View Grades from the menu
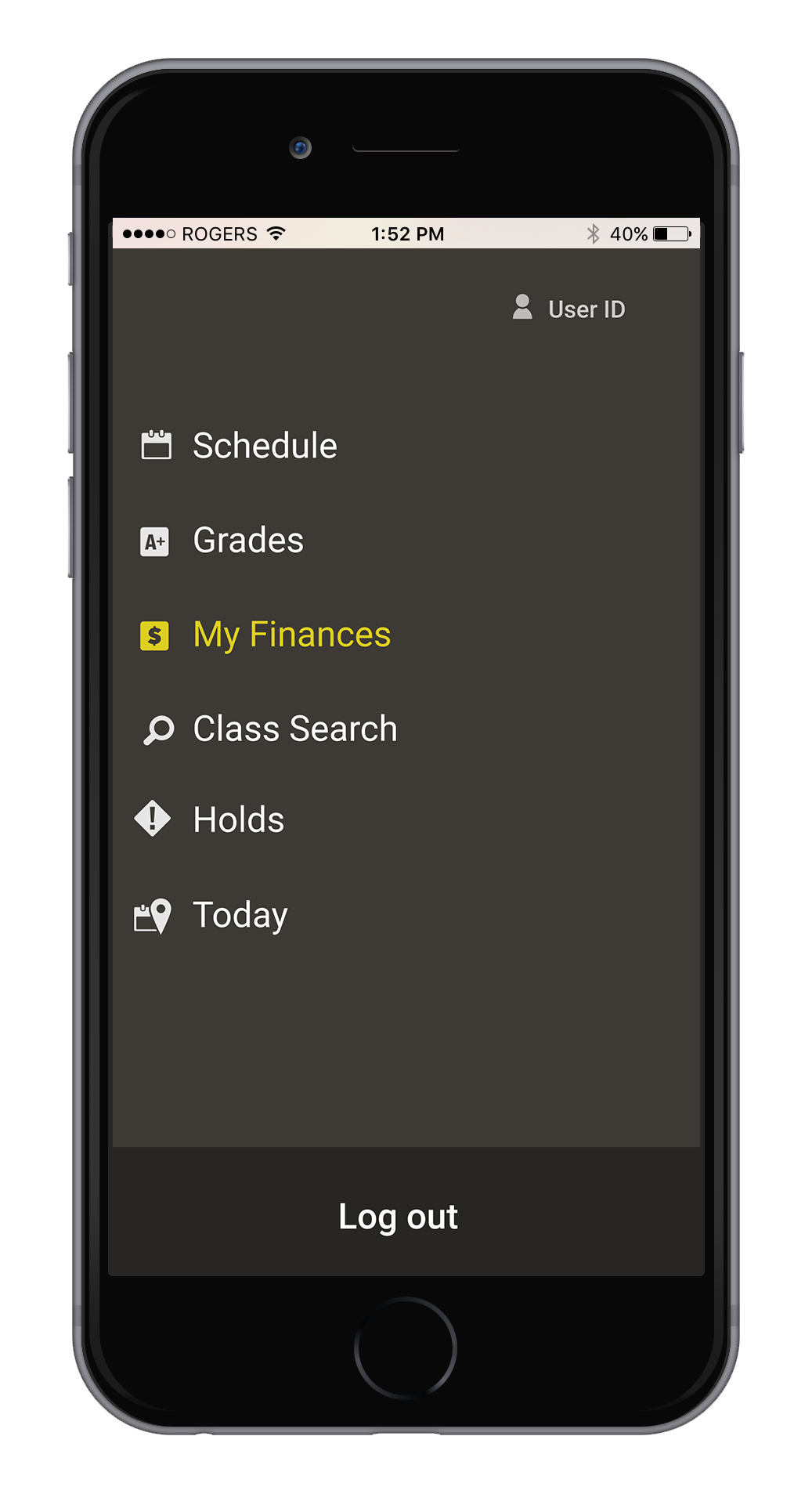 pos(247,541)
